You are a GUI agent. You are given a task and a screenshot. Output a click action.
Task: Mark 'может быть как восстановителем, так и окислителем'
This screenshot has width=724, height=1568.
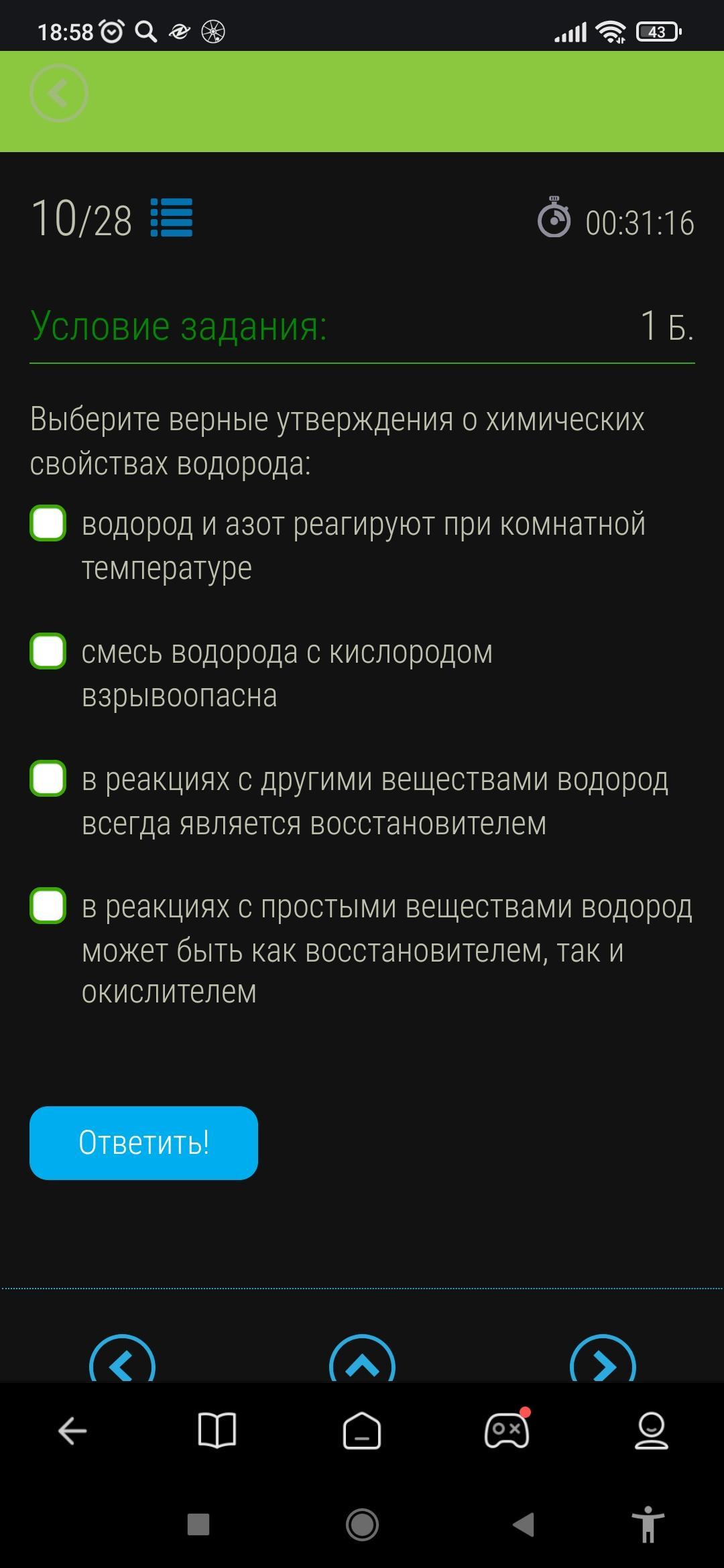[x=48, y=906]
